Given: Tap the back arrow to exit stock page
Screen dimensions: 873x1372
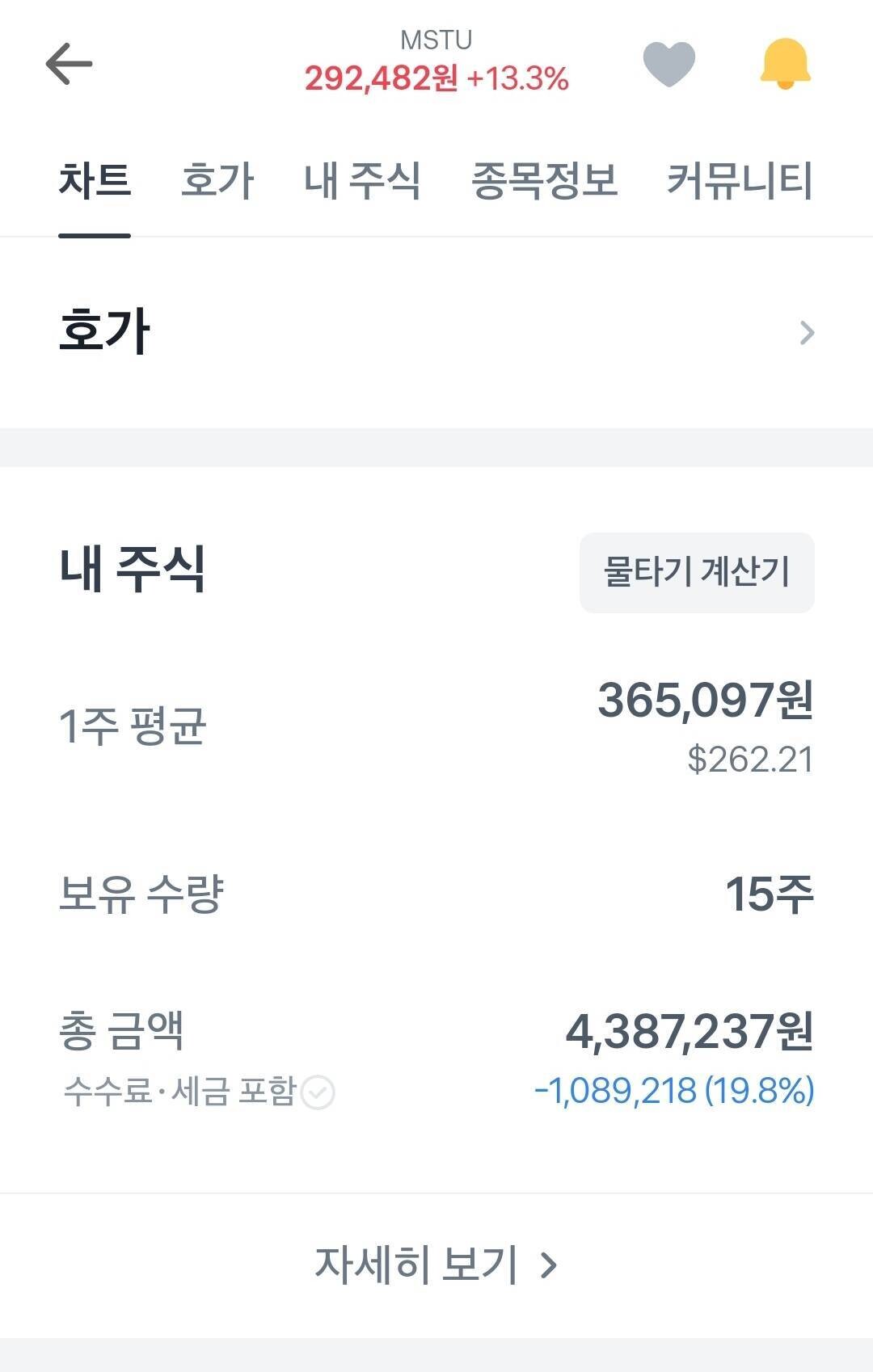Looking at the screenshot, I should click(70, 63).
